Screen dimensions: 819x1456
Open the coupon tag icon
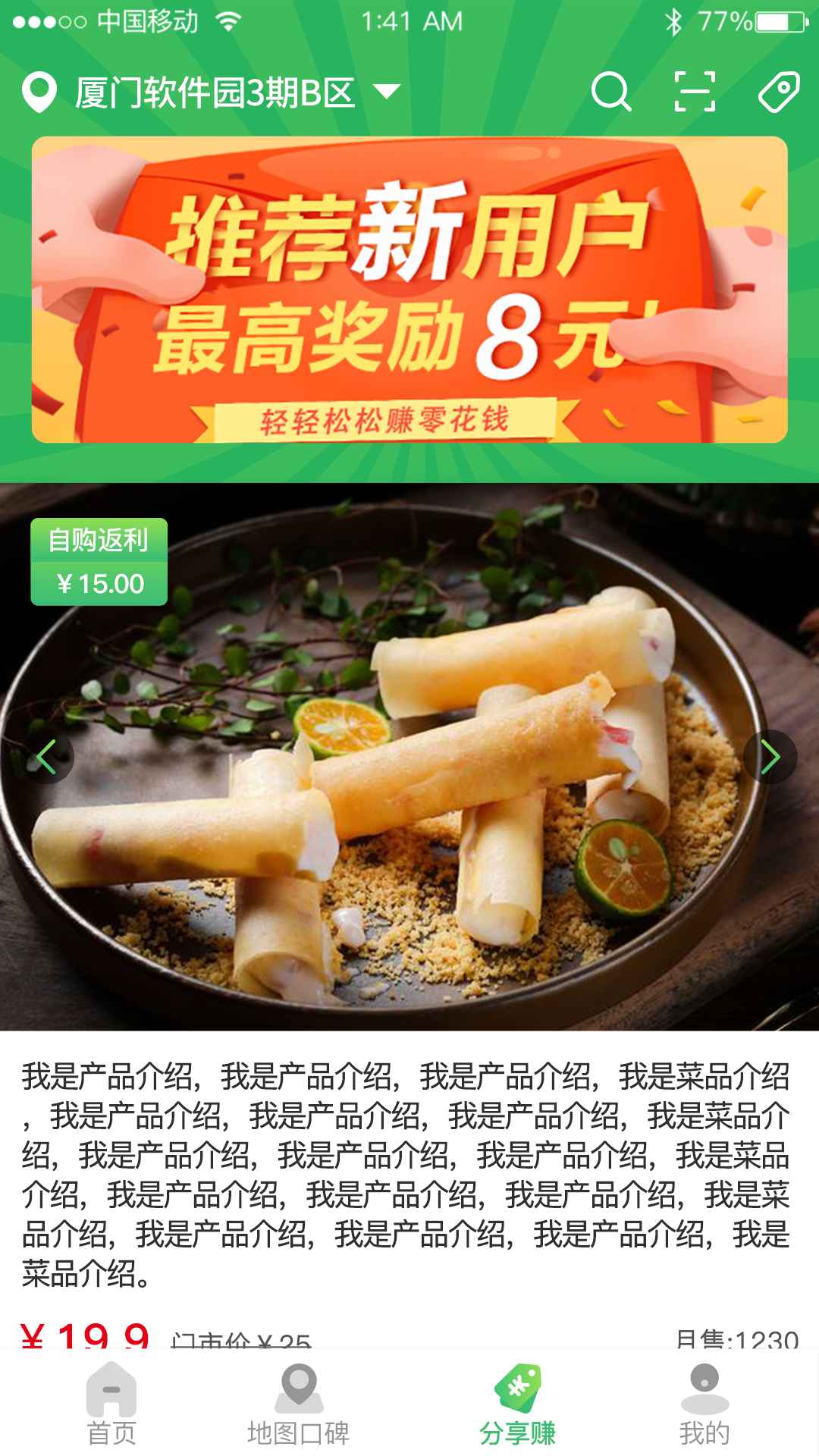click(x=779, y=93)
